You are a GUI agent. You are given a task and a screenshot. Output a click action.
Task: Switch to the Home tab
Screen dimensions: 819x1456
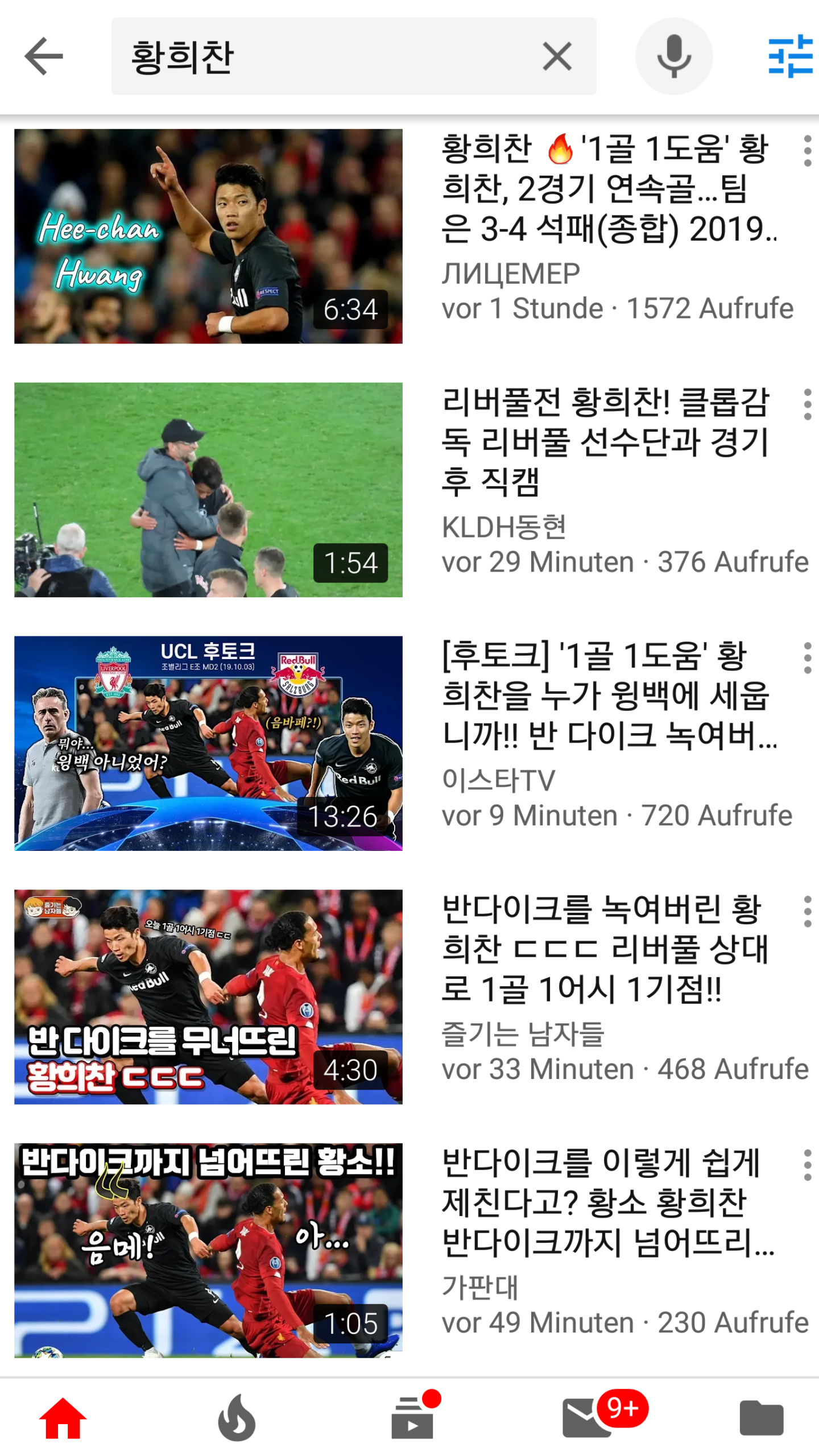63,1418
